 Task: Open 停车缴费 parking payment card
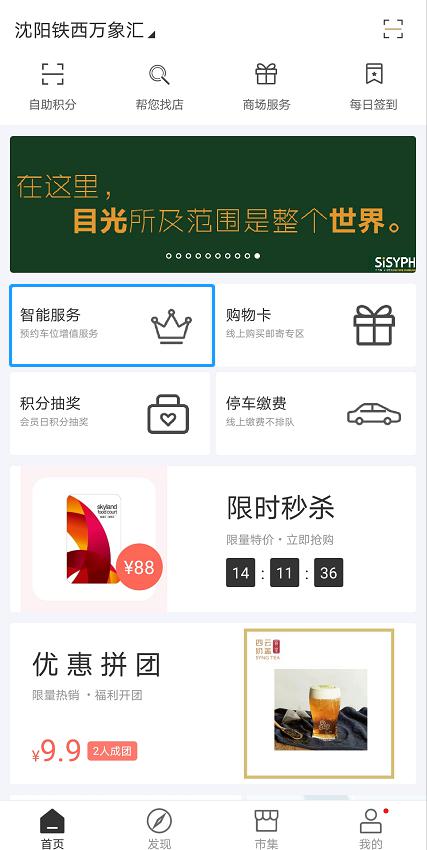316,414
